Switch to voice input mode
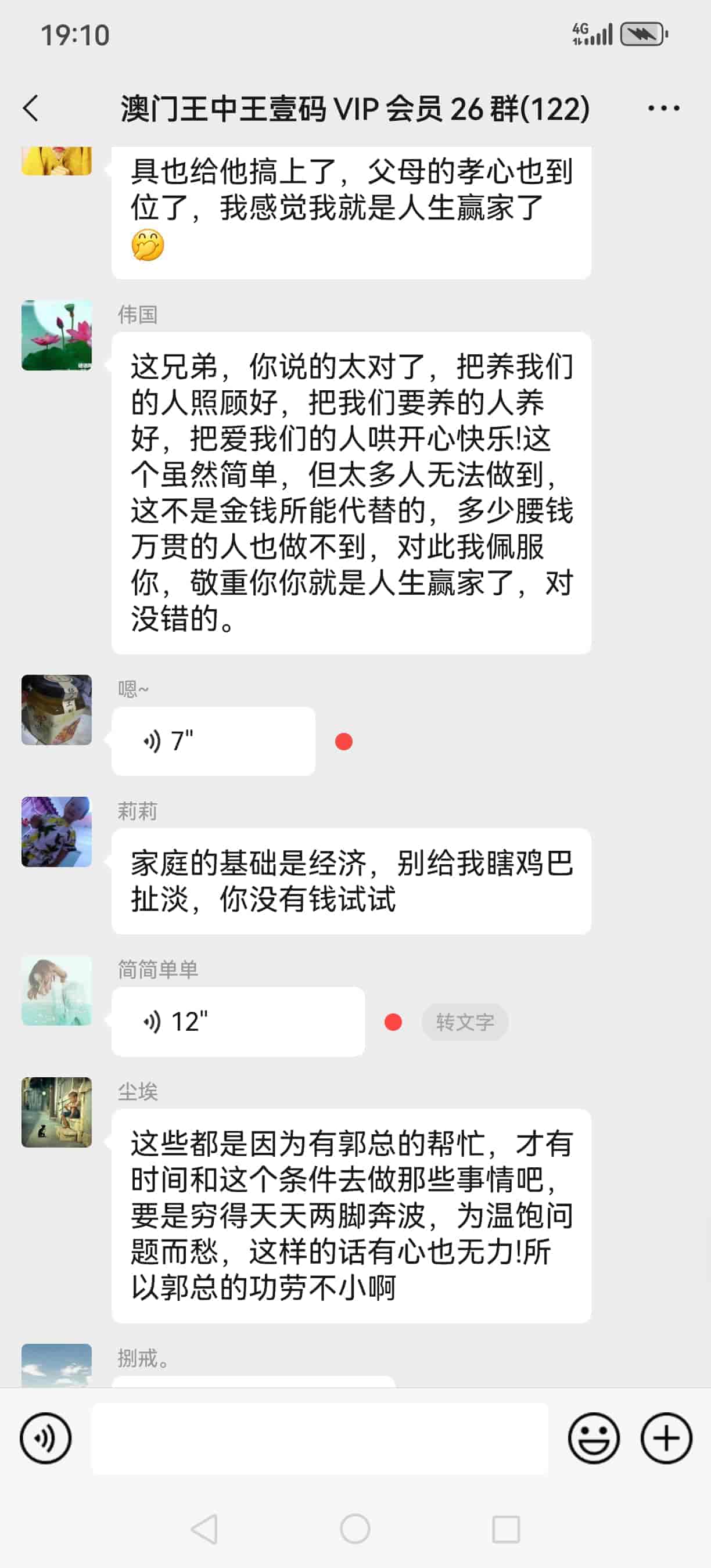 (x=46, y=1438)
